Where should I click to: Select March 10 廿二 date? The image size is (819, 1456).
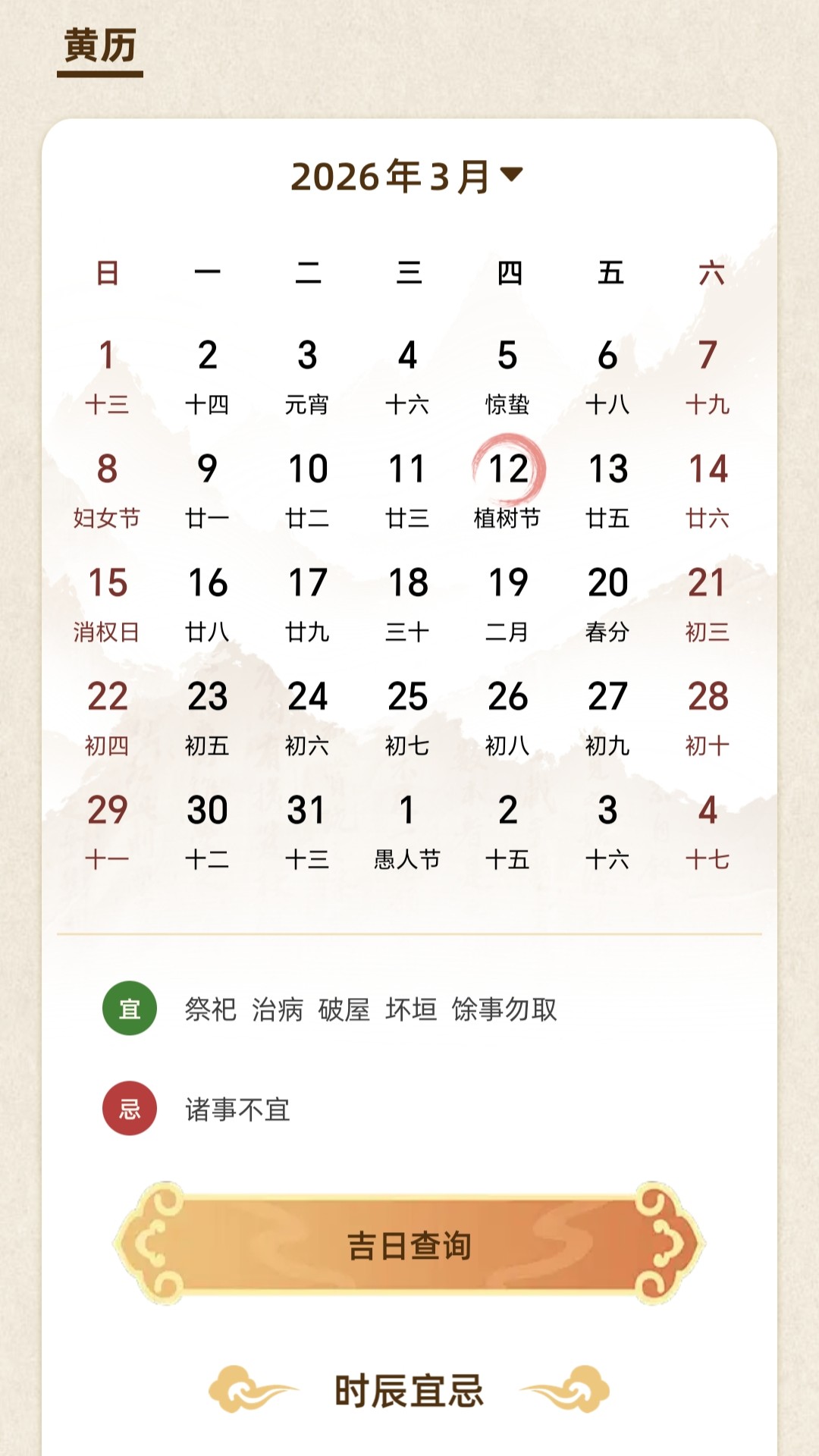pyautogui.click(x=307, y=489)
